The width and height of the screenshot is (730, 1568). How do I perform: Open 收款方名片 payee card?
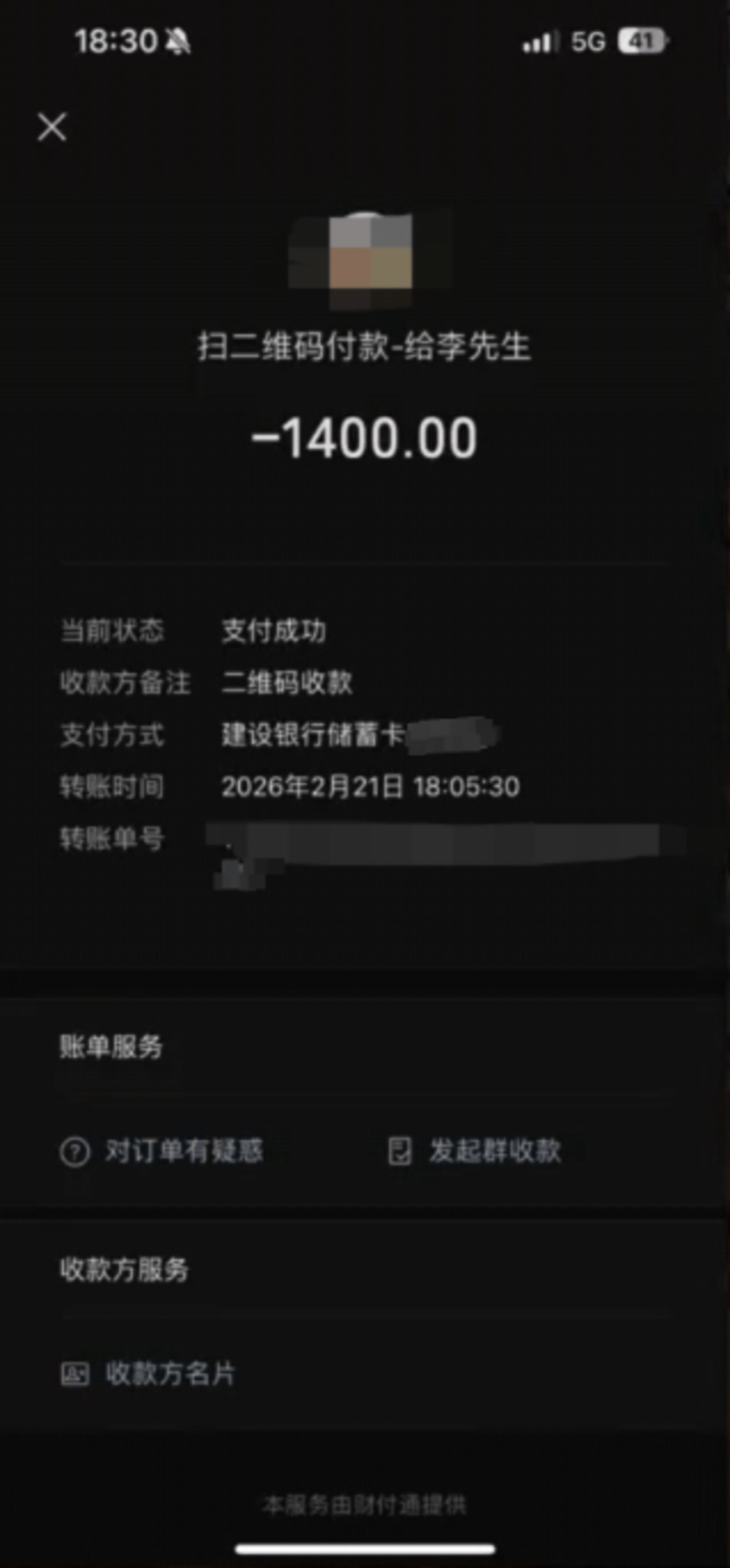[x=149, y=1374]
